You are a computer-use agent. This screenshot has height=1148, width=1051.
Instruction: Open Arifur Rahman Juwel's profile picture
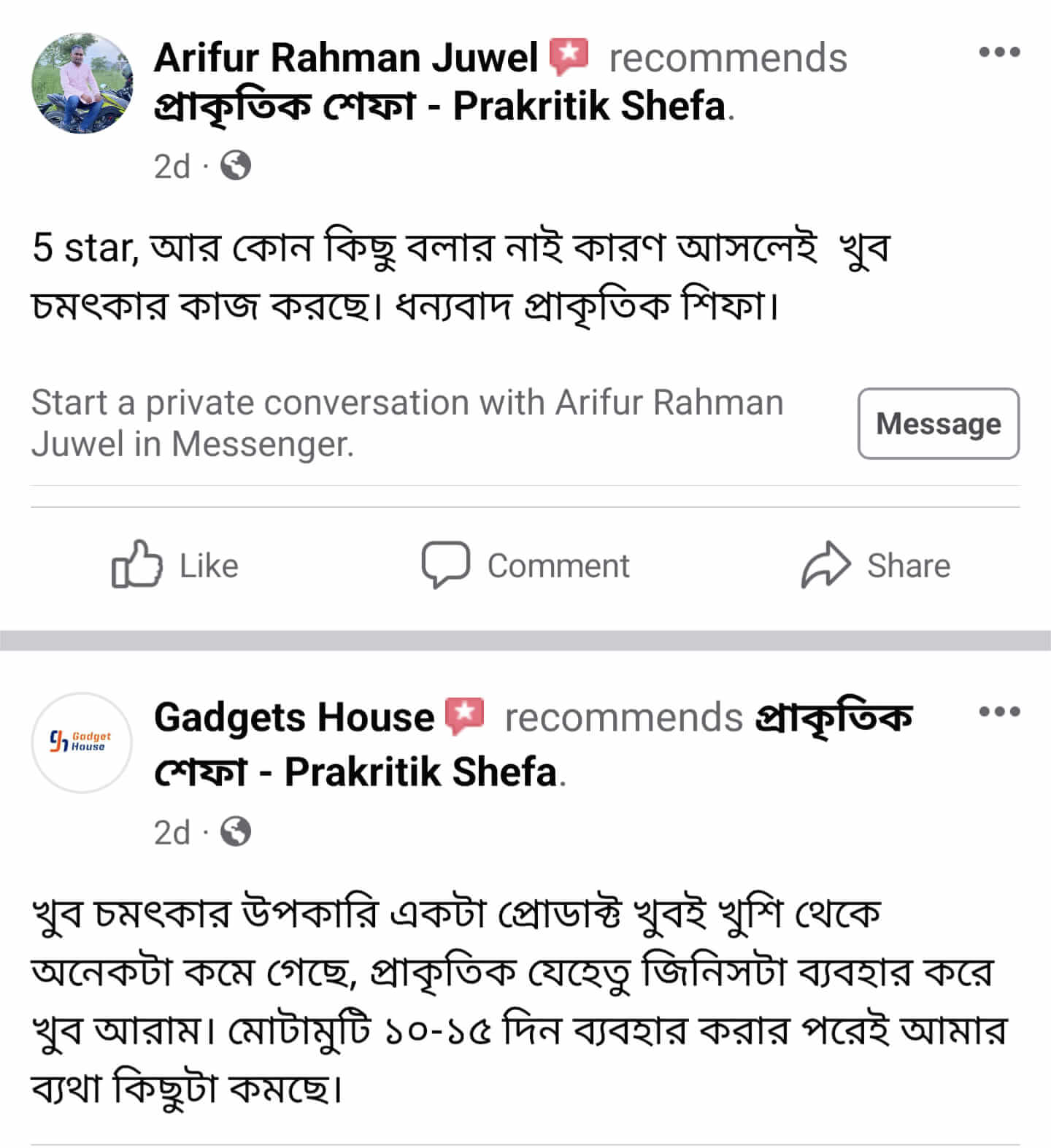click(82, 83)
